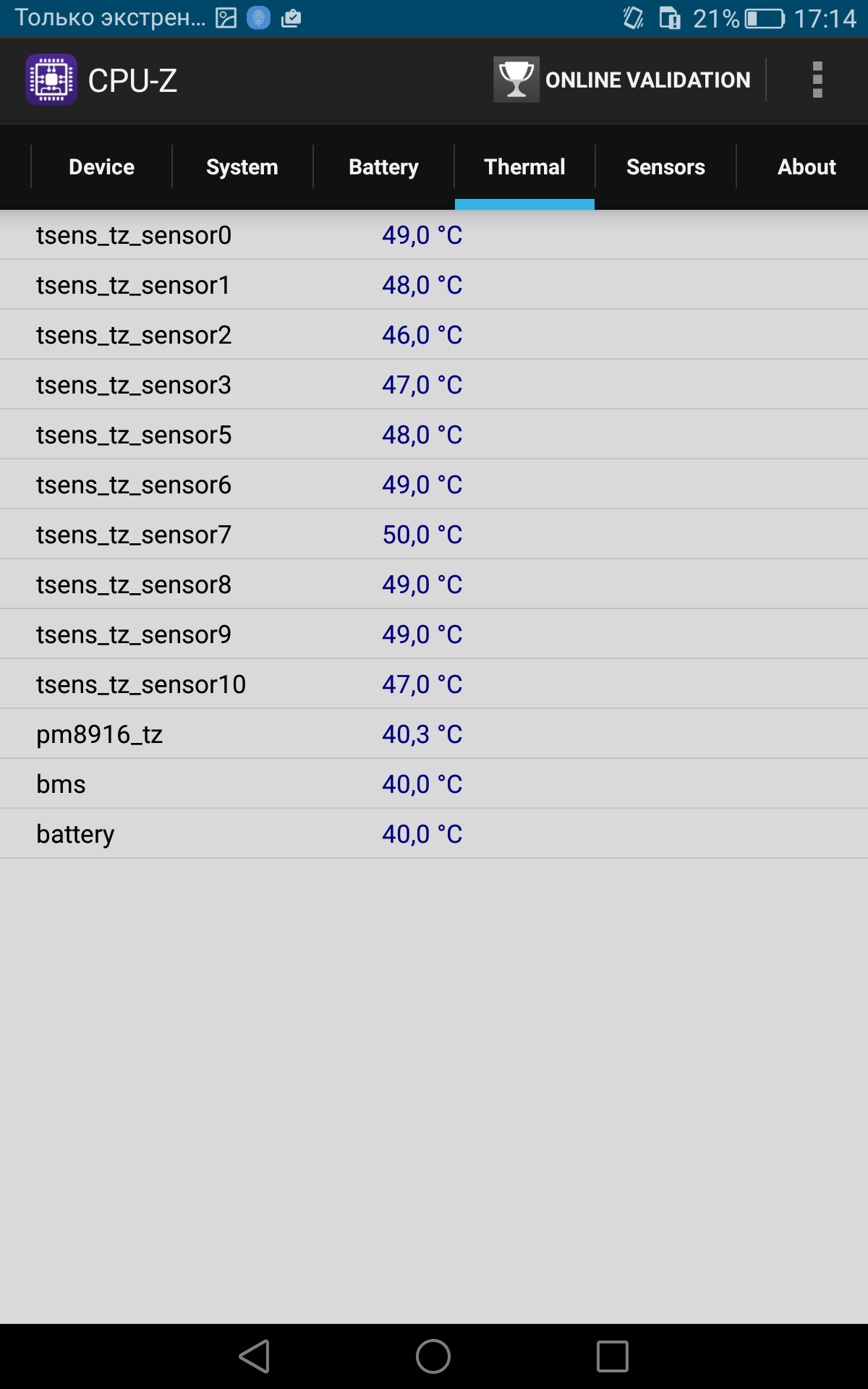Select the Thermal tab
The width and height of the screenshot is (868, 1389).
click(524, 167)
